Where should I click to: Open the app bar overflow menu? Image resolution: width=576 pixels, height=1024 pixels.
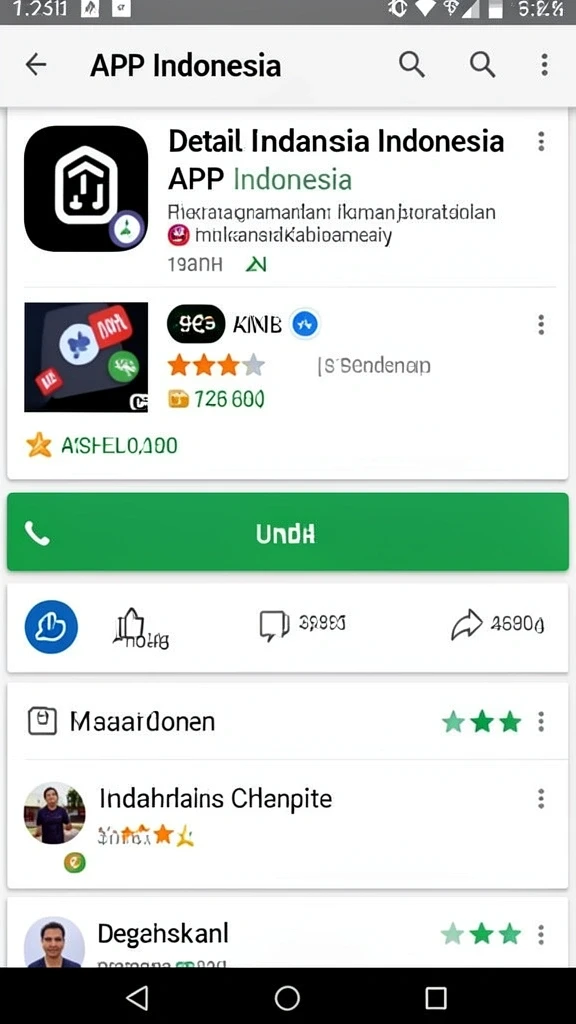544,65
